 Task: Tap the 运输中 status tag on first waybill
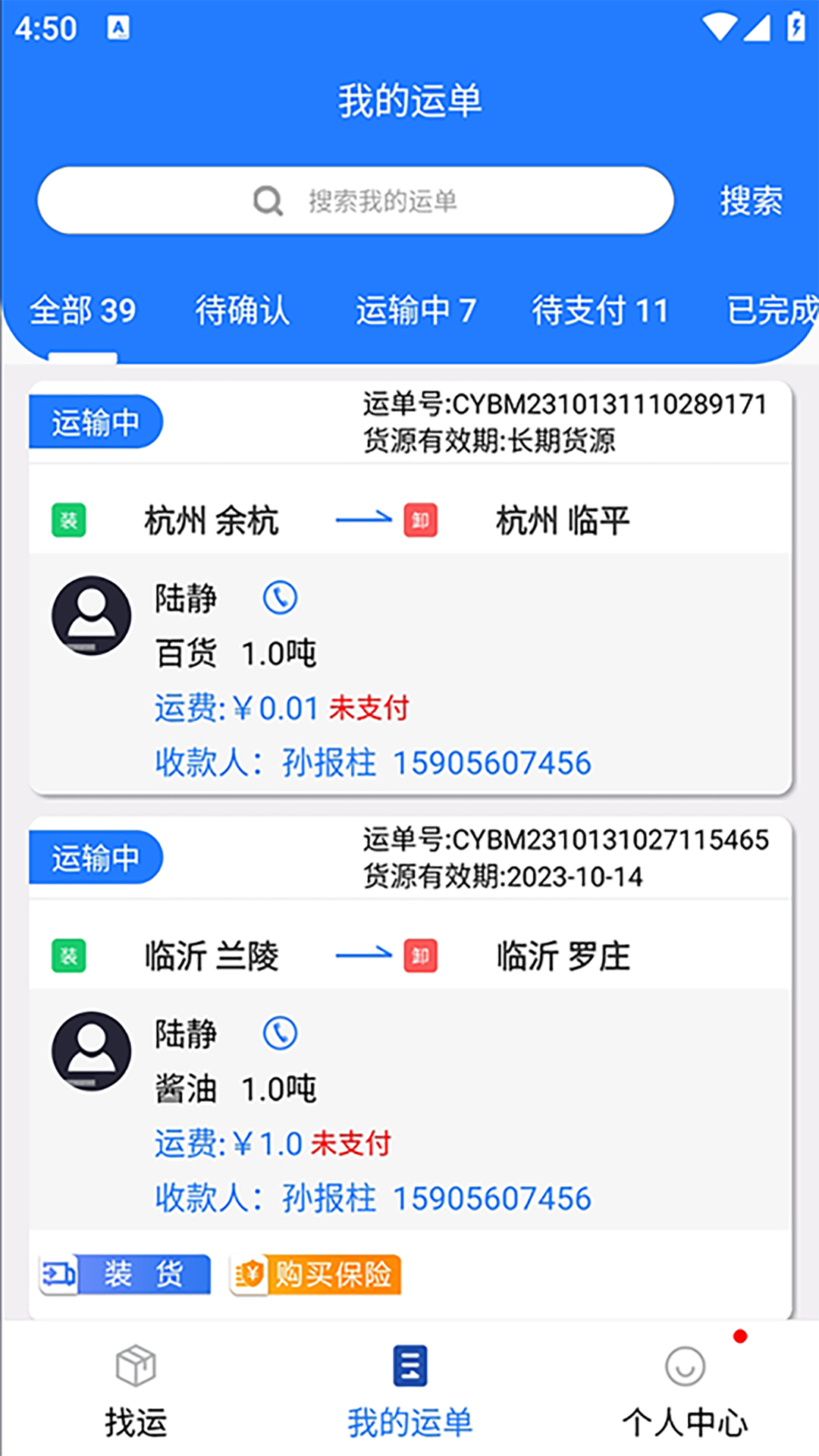pyautogui.click(x=96, y=422)
